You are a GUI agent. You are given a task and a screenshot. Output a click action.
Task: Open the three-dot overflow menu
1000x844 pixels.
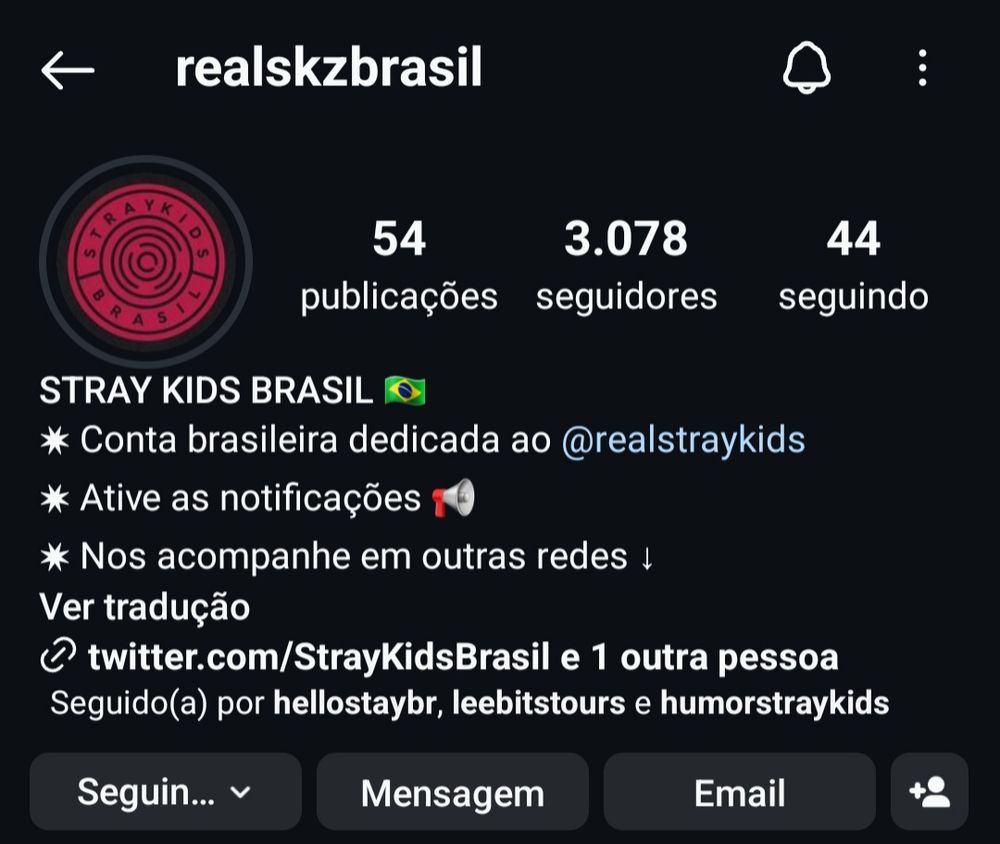(922, 70)
